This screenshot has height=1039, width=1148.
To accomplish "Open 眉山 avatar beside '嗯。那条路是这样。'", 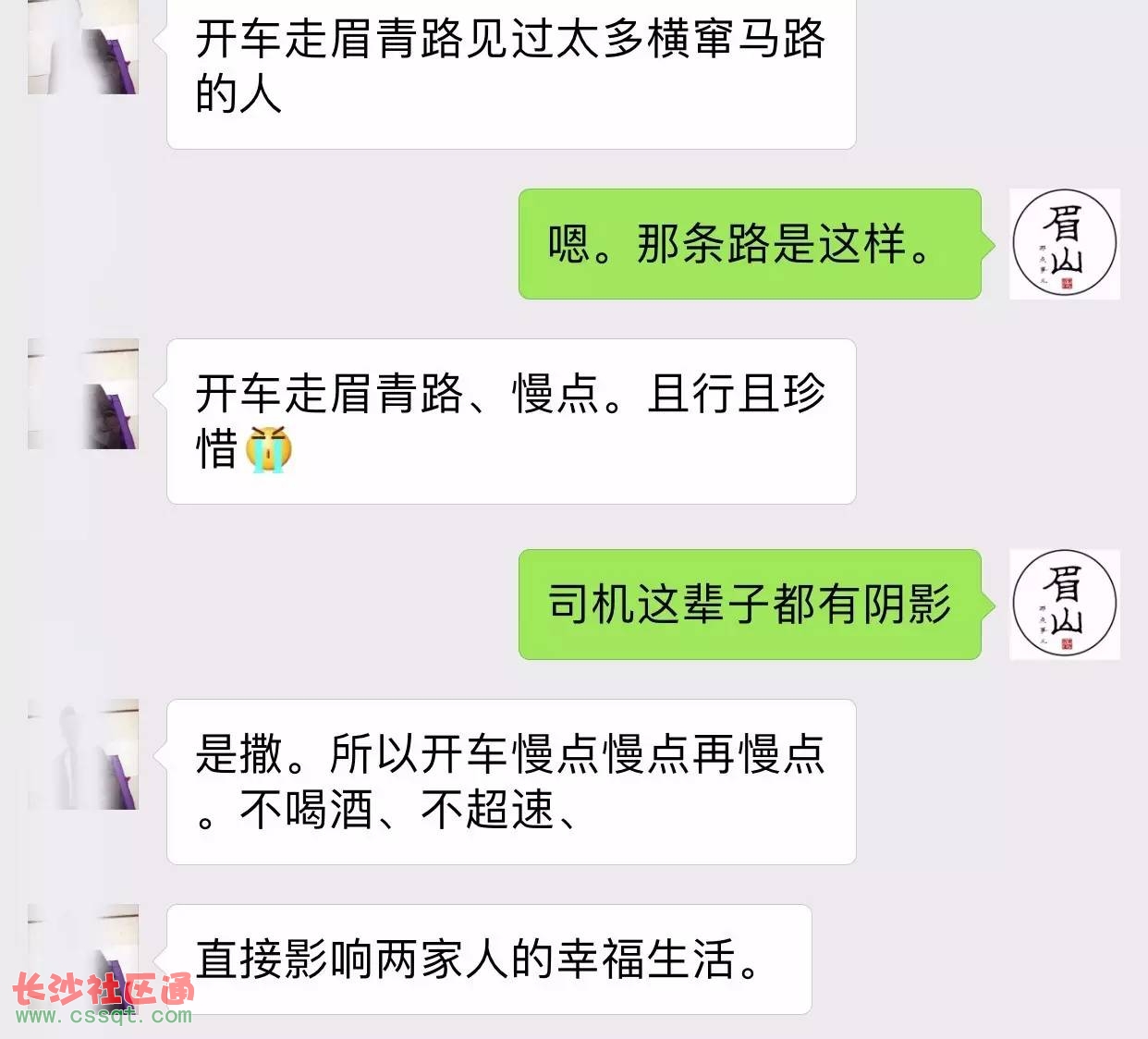I will tap(1064, 244).
